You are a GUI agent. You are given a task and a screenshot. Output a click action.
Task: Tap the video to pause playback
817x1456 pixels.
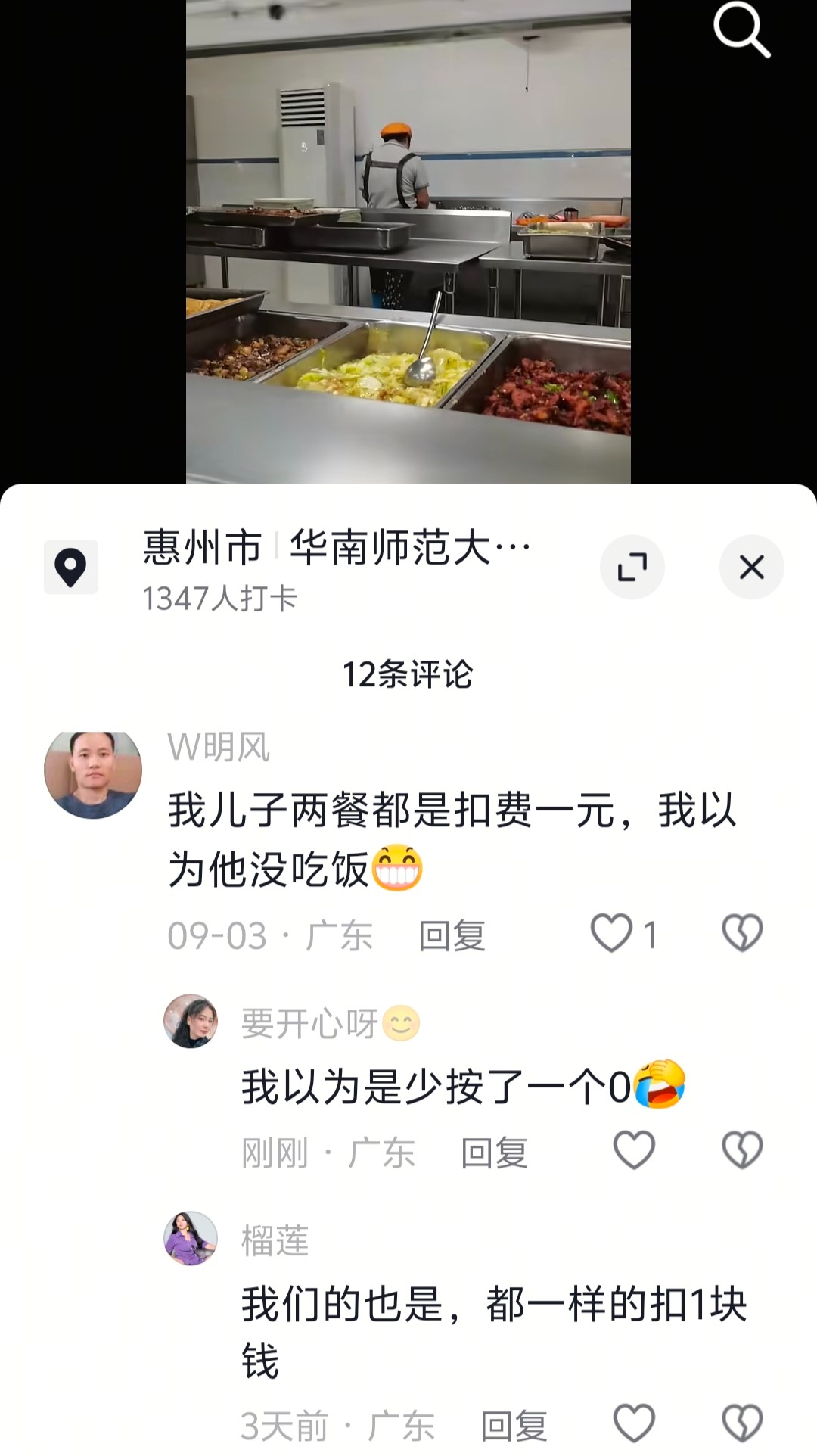pos(408,242)
